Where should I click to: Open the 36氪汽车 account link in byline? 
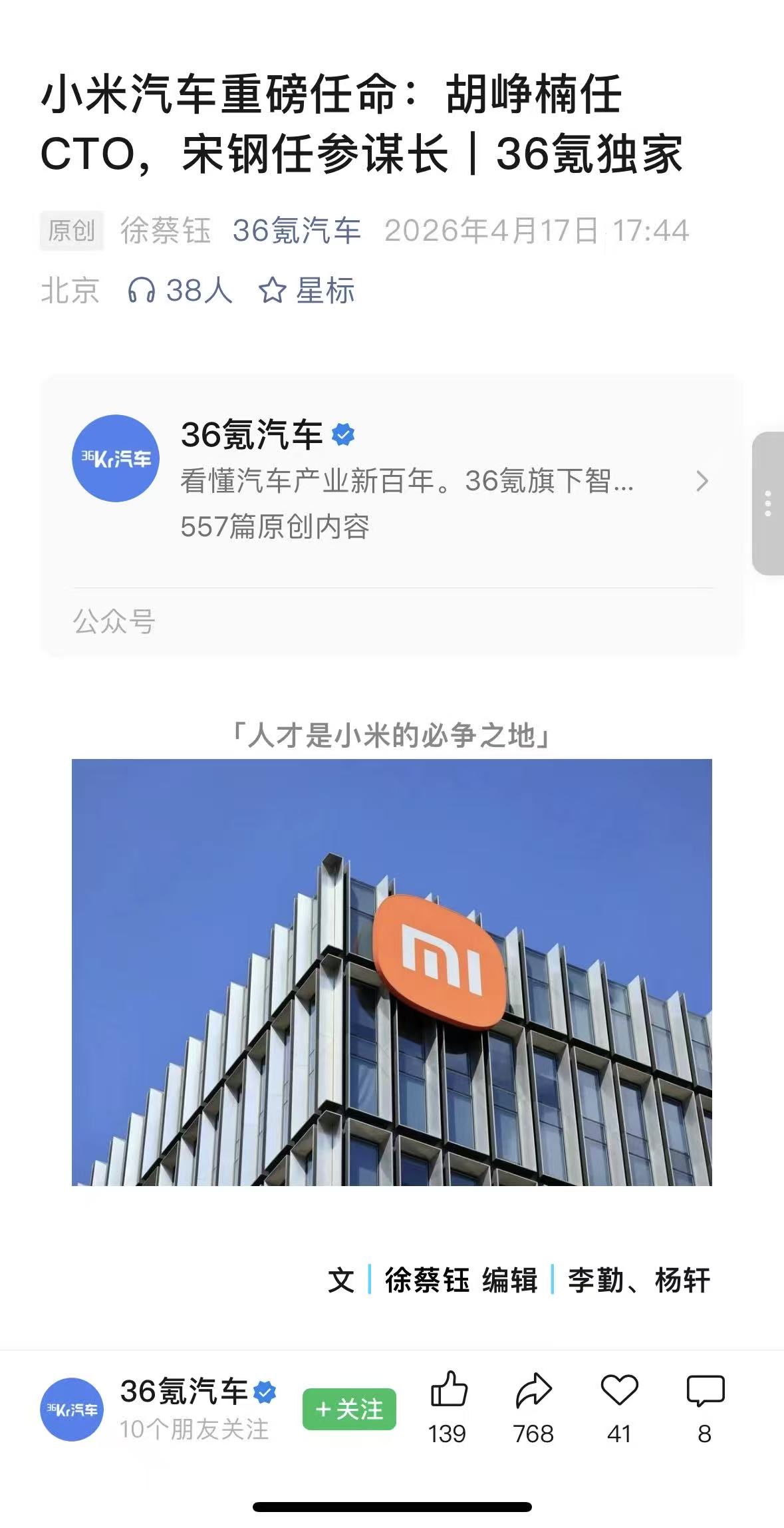[297, 231]
